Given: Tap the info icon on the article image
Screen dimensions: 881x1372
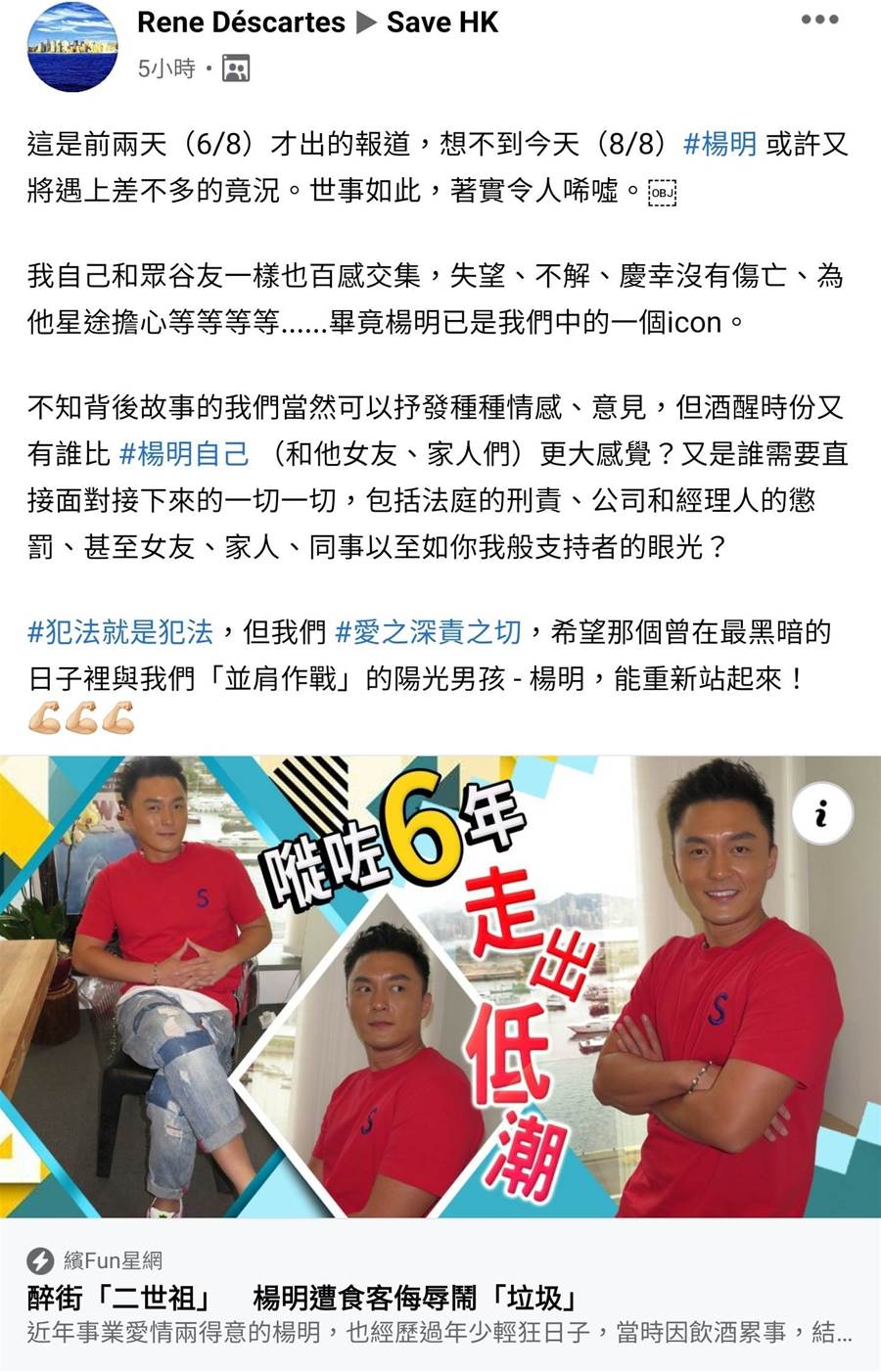Looking at the screenshot, I should click(822, 813).
